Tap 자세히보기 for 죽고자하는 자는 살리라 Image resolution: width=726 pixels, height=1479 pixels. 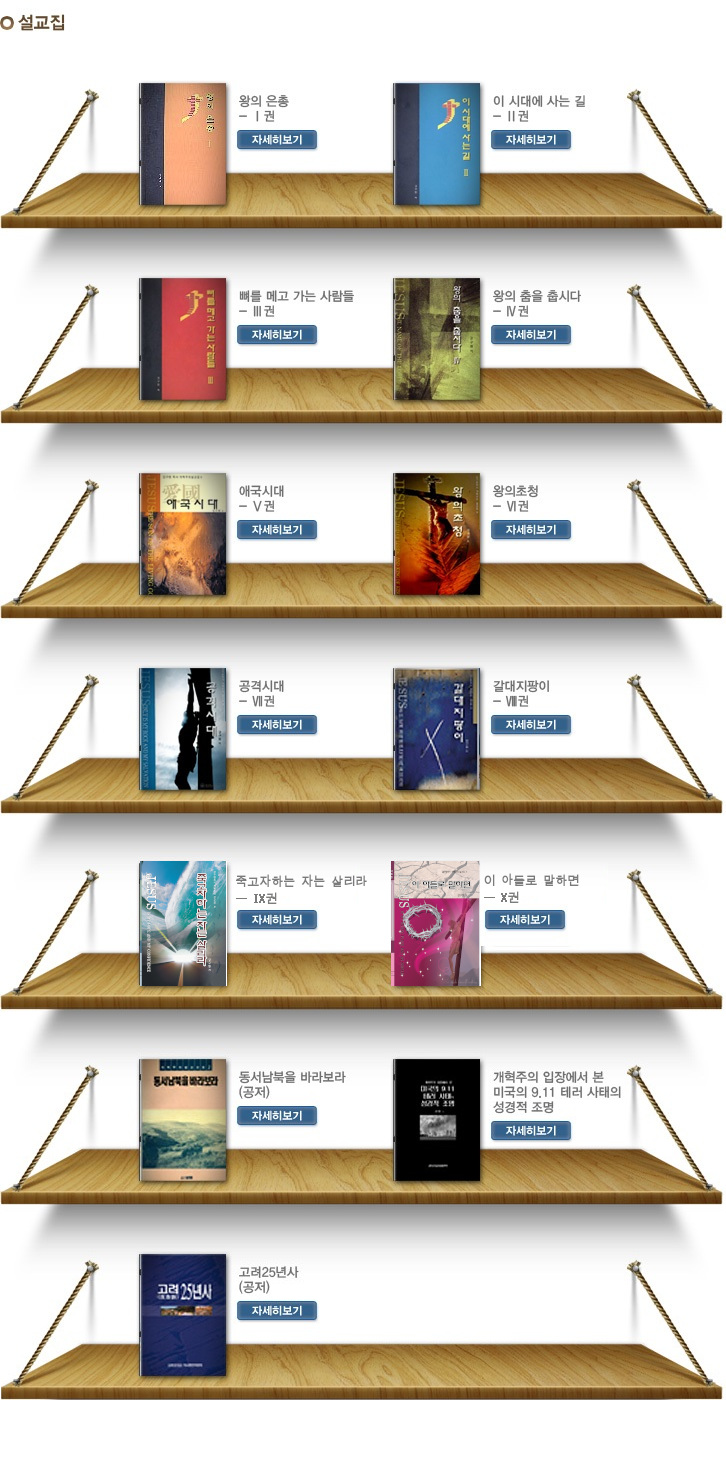276,919
